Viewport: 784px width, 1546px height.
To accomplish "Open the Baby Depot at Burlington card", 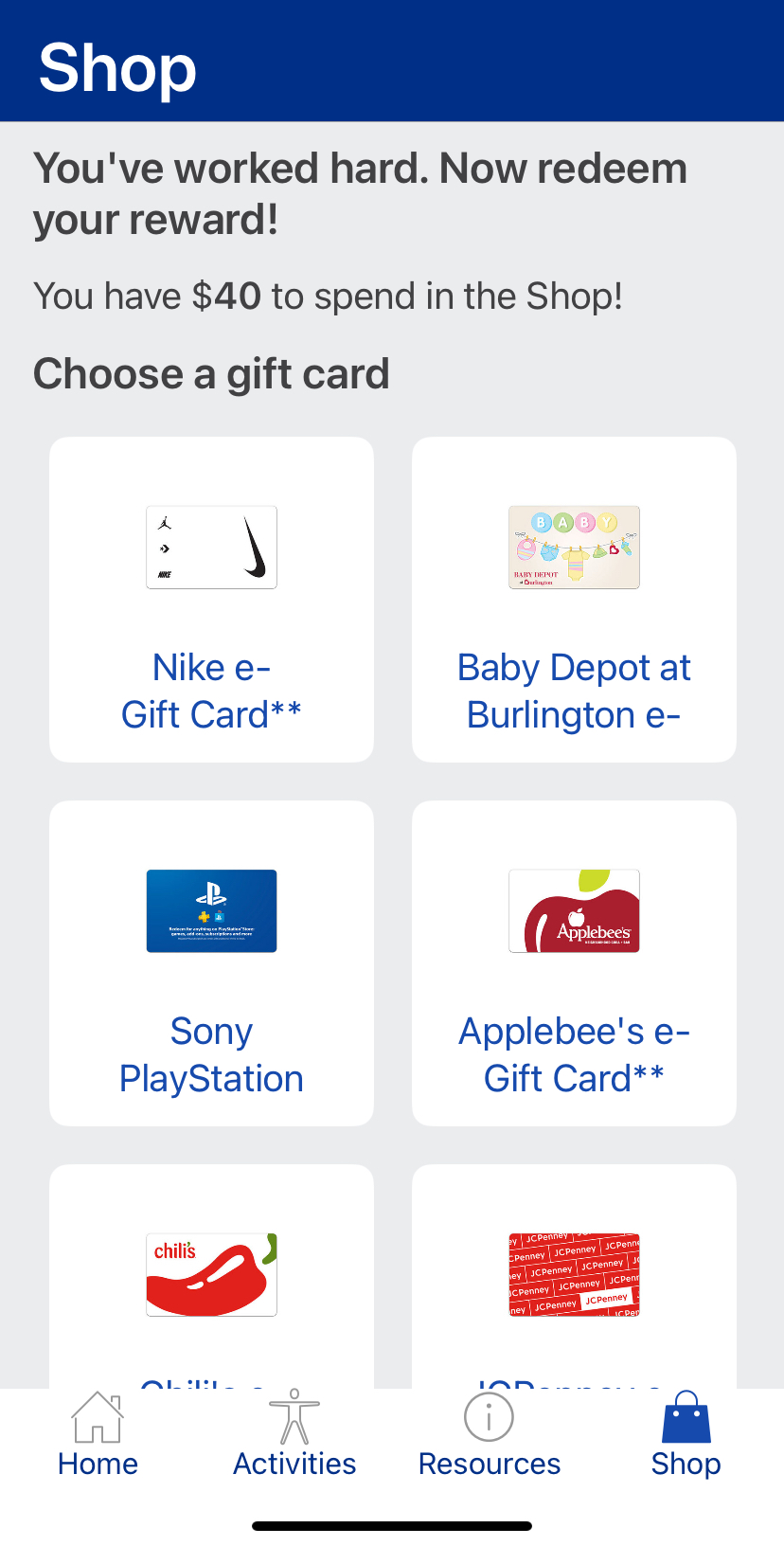I will tap(574, 599).
